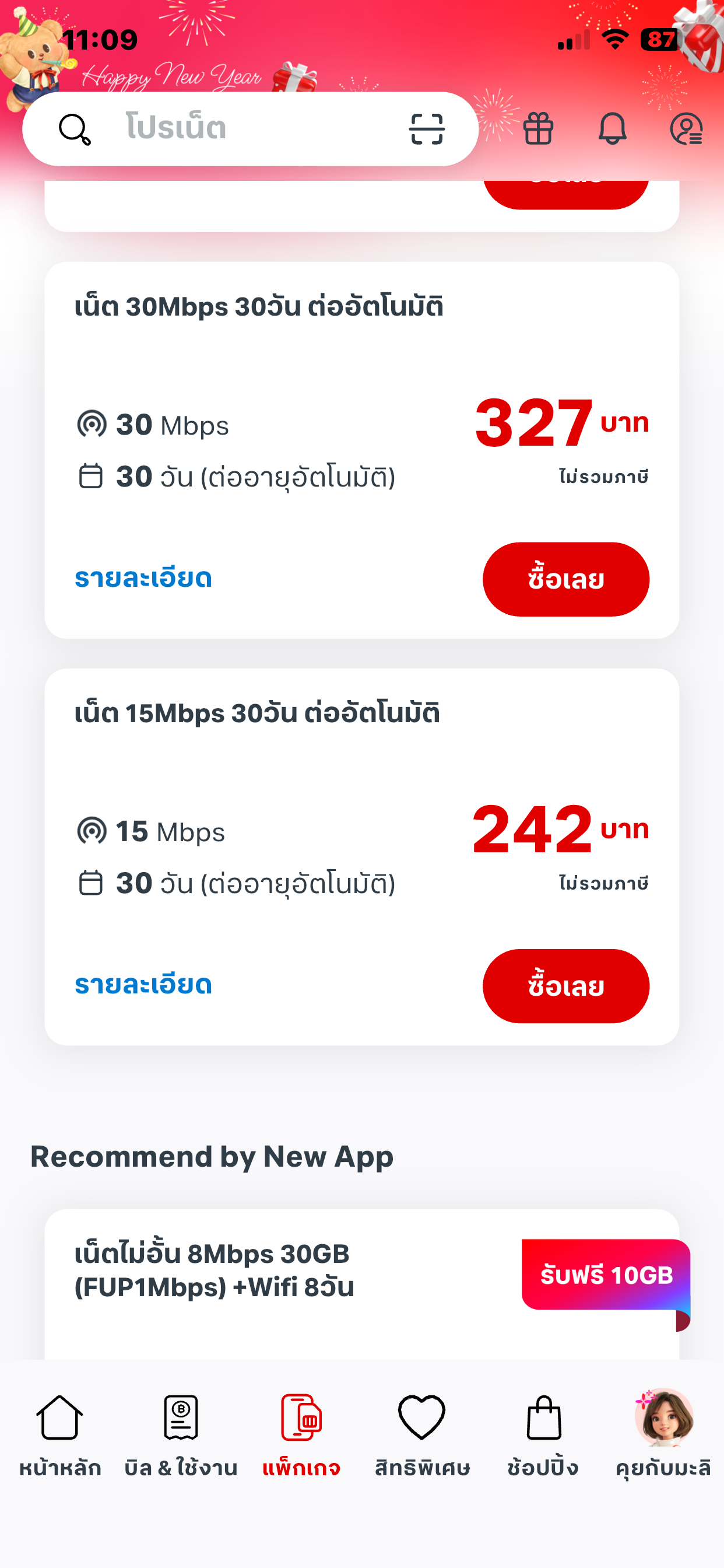
Task: Buy the 242 baht 15Mbps package
Action: [x=566, y=986]
